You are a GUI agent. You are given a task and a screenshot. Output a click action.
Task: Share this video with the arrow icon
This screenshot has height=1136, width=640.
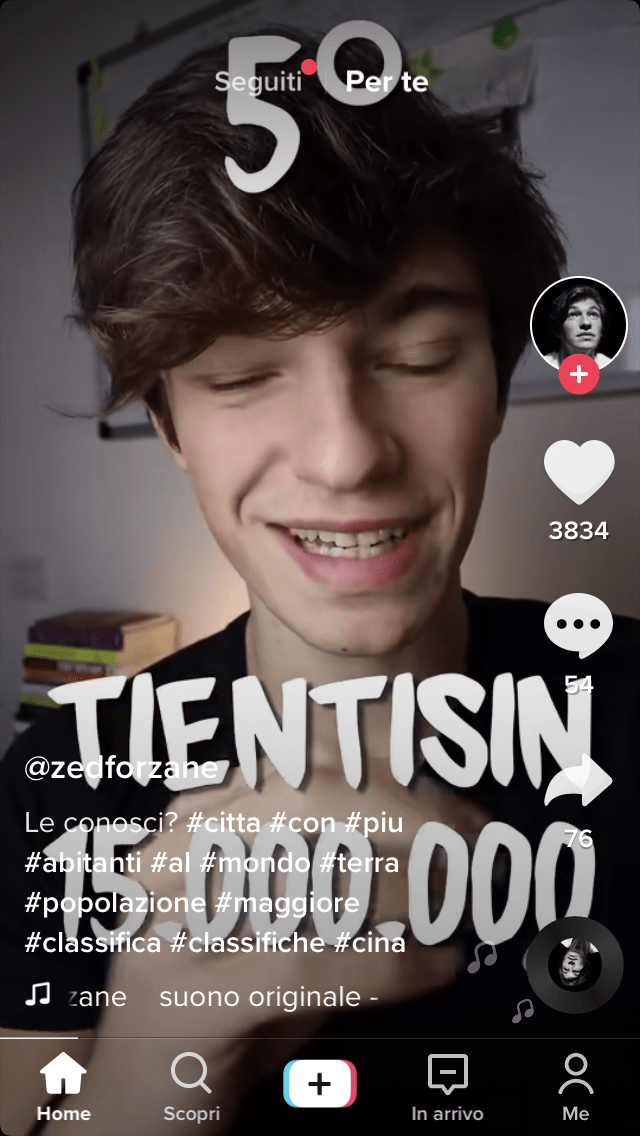point(578,780)
